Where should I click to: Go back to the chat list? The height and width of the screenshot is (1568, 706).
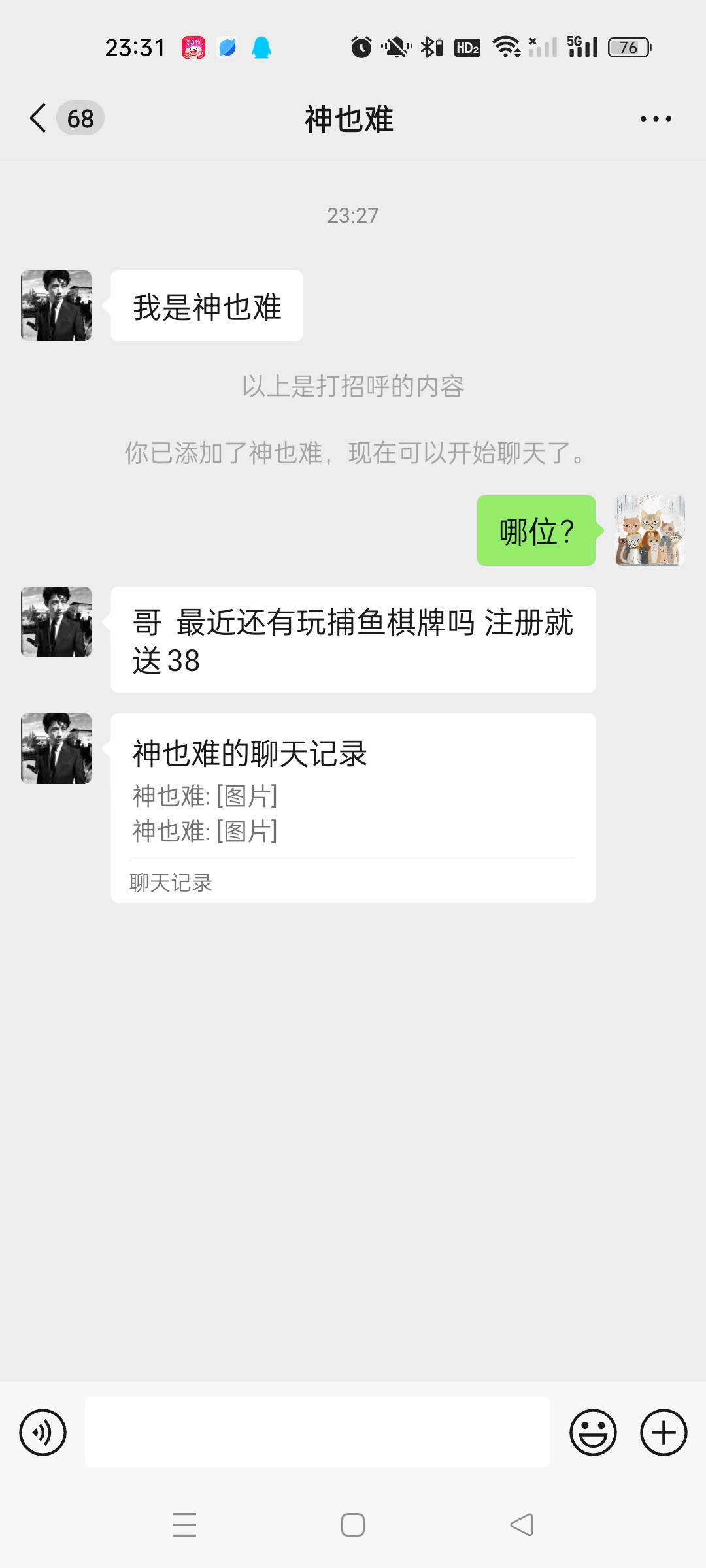coord(39,118)
